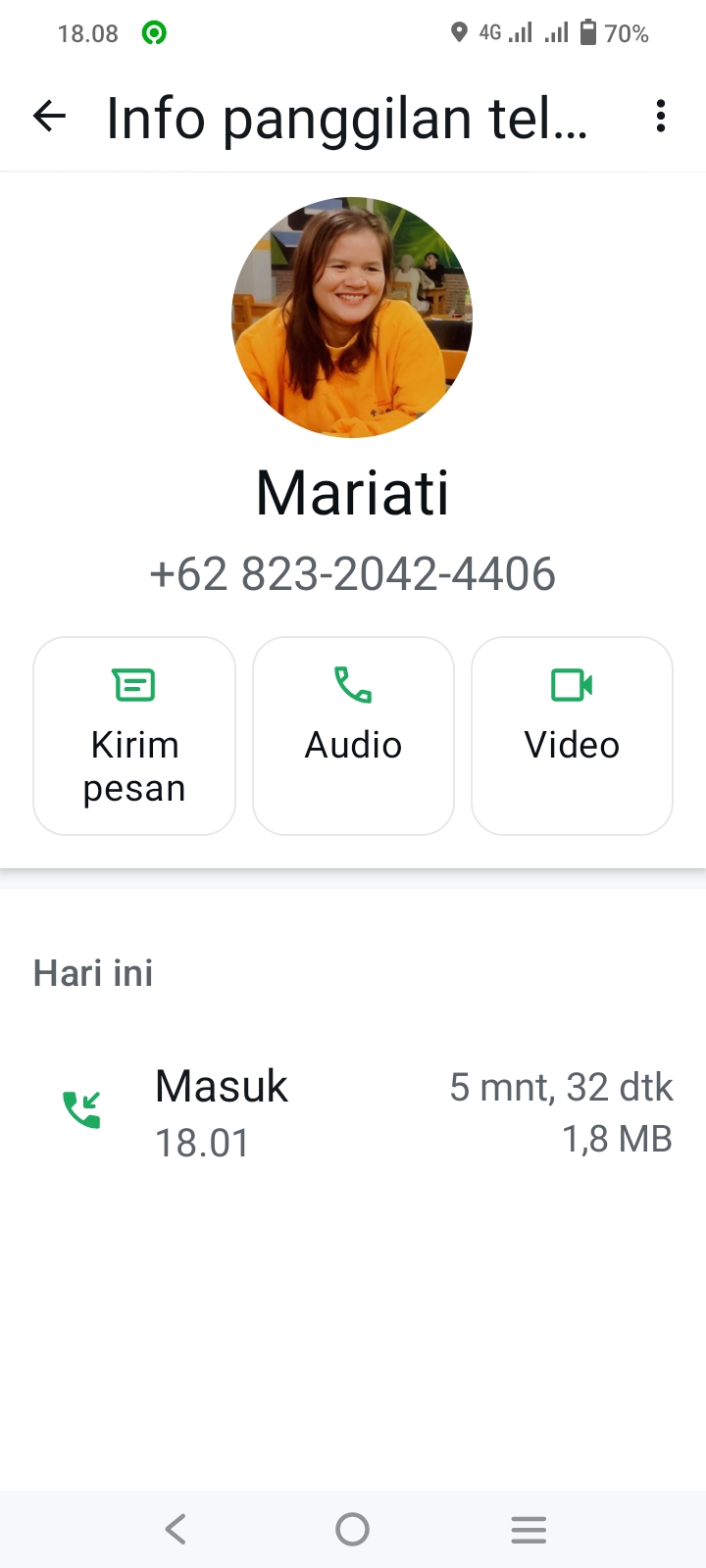Screen dimensions: 706x1568
Task: Tap the phone number +62 823-2042-4406
Action: (x=353, y=574)
